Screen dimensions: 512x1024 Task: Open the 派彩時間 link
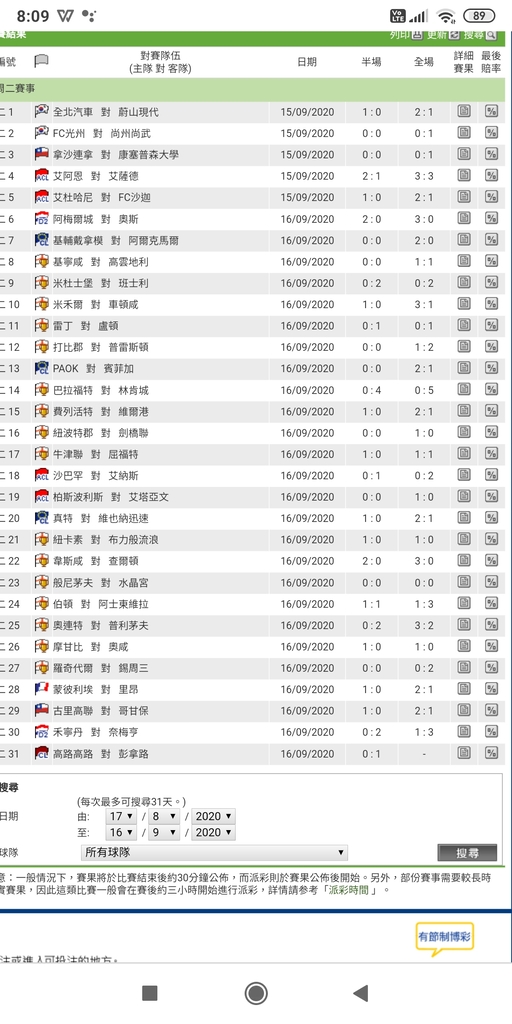pos(349,889)
